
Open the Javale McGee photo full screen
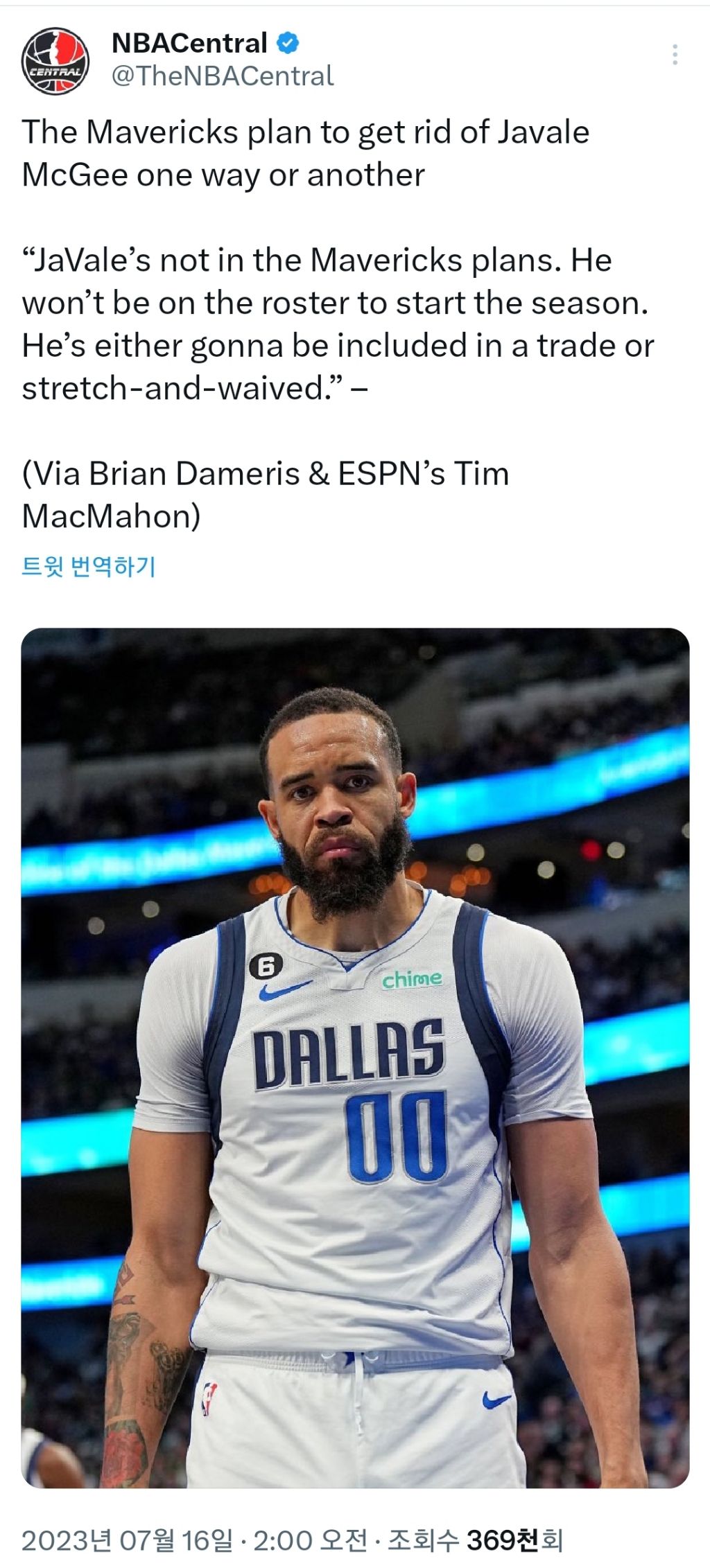pos(355,1057)
